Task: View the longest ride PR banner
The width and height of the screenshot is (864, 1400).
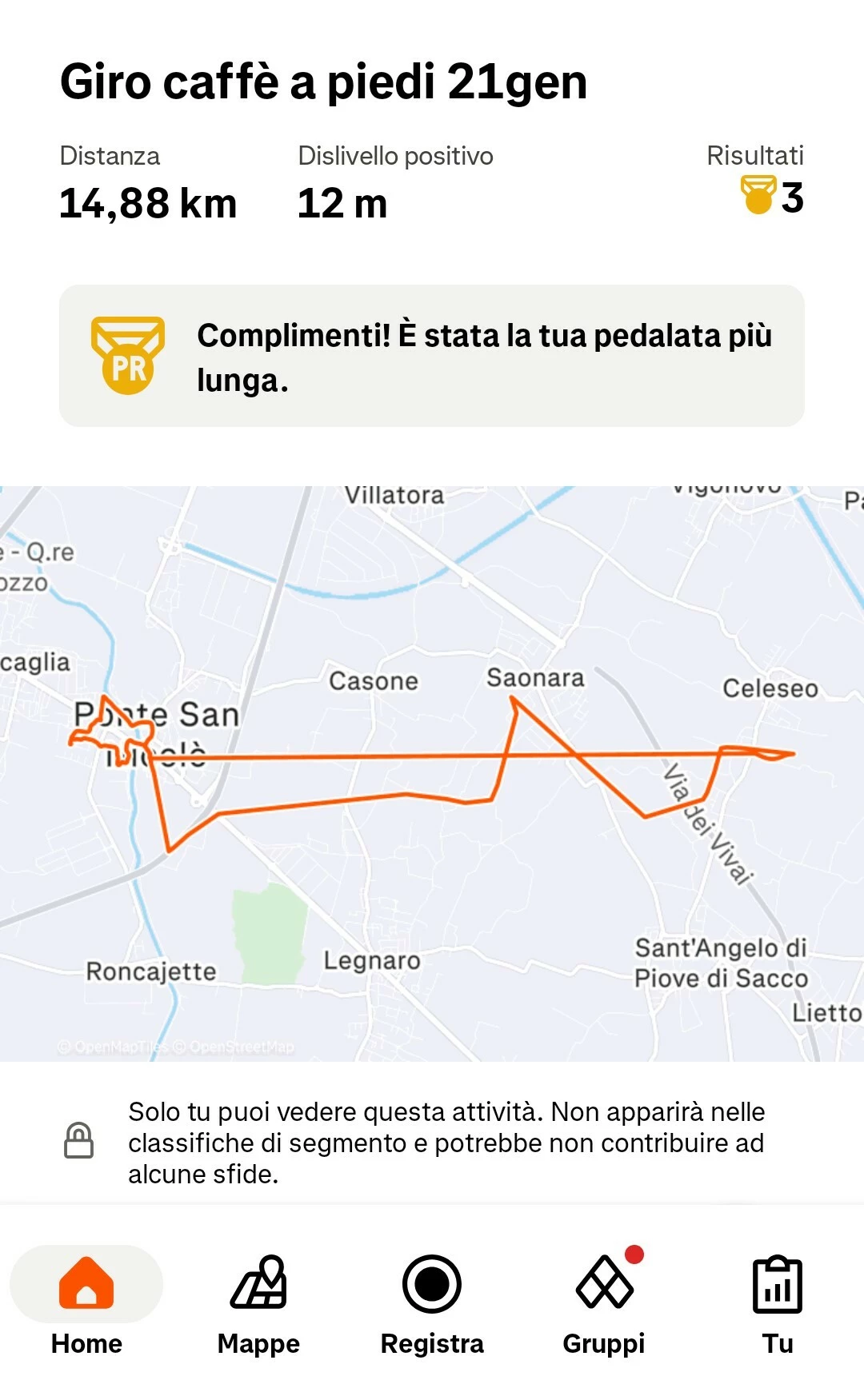Action: [432, 356]
